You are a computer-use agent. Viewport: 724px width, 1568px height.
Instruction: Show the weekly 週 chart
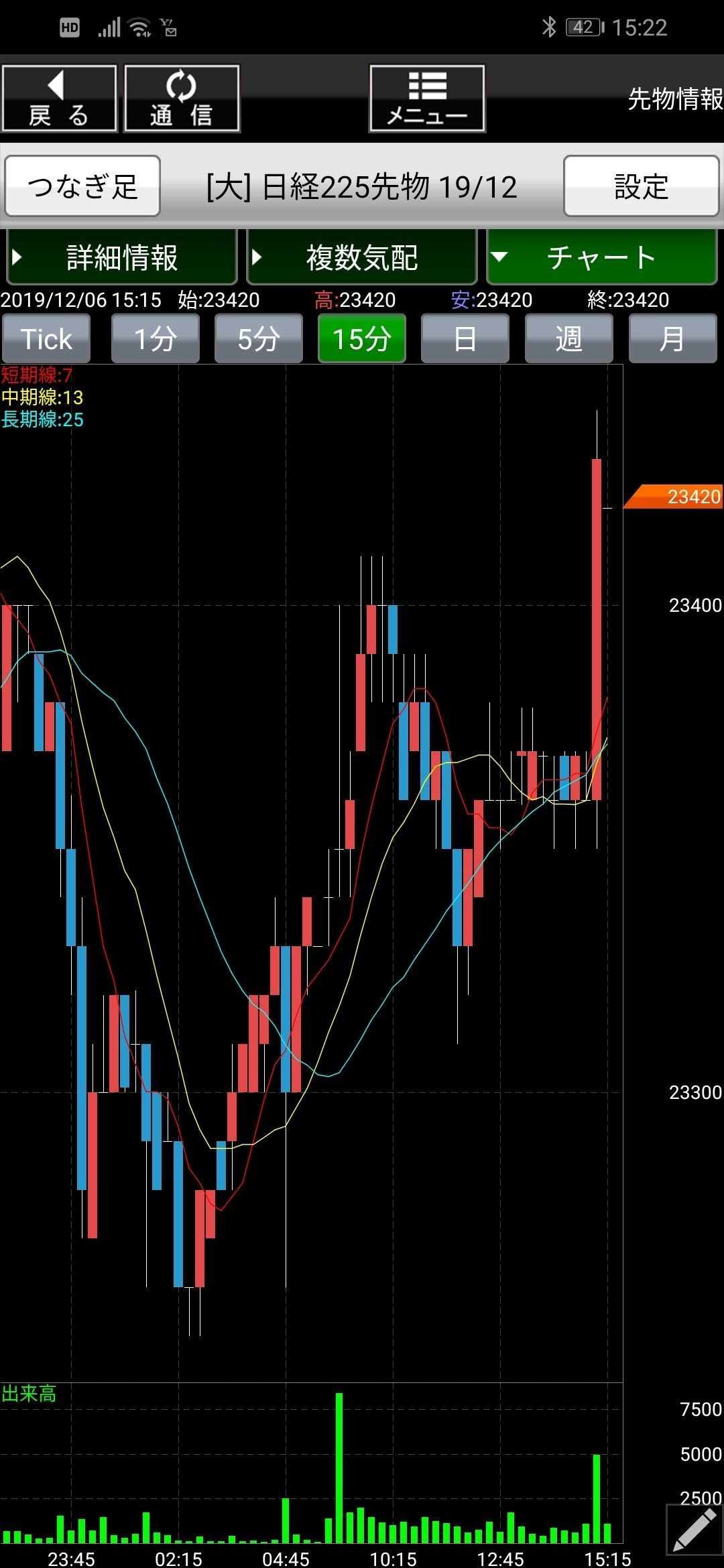(569, 339)
